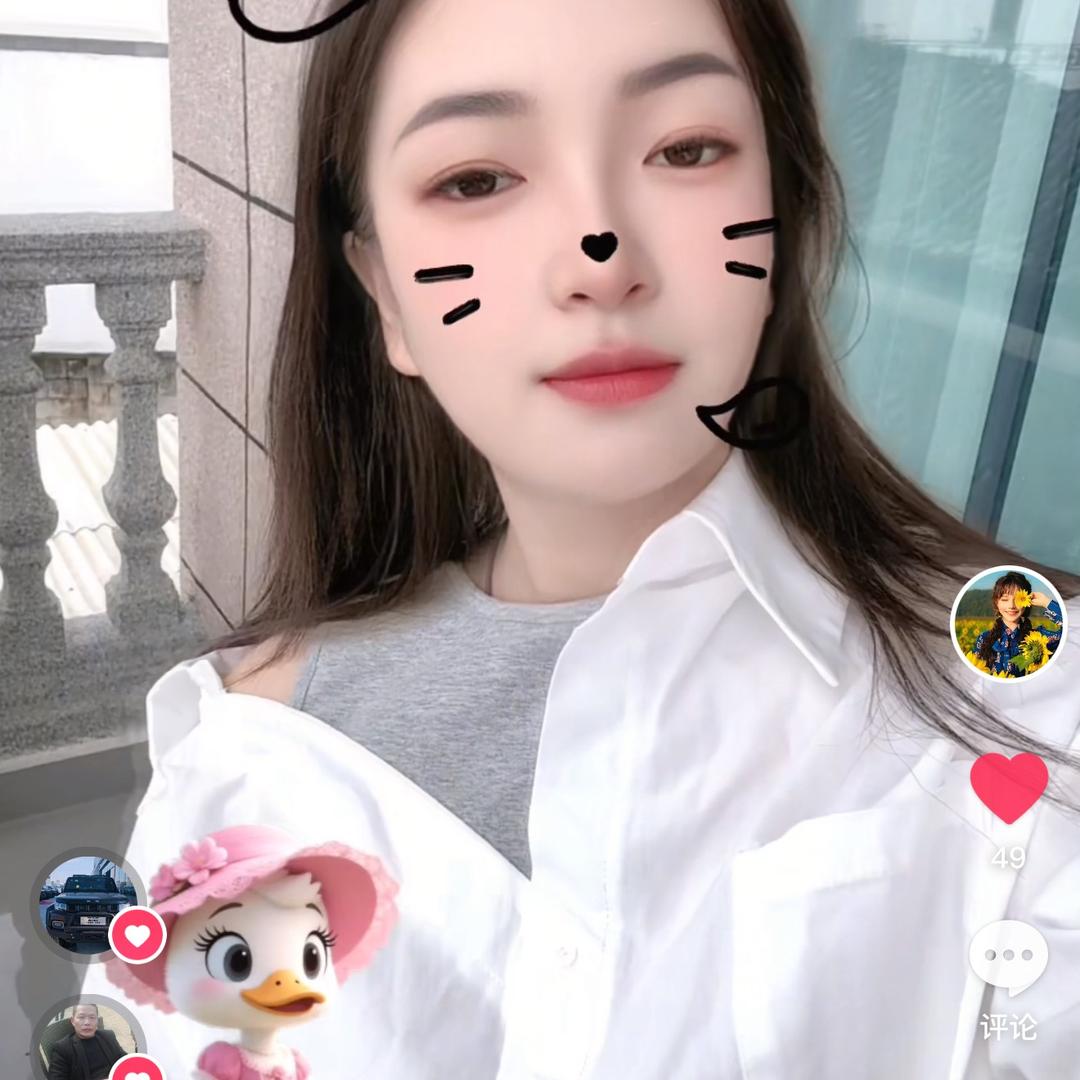Viewport: 1080px width, 1080px height.
Task: Open the creator's sunflower profile avatar
Action: coord(1008,624)
